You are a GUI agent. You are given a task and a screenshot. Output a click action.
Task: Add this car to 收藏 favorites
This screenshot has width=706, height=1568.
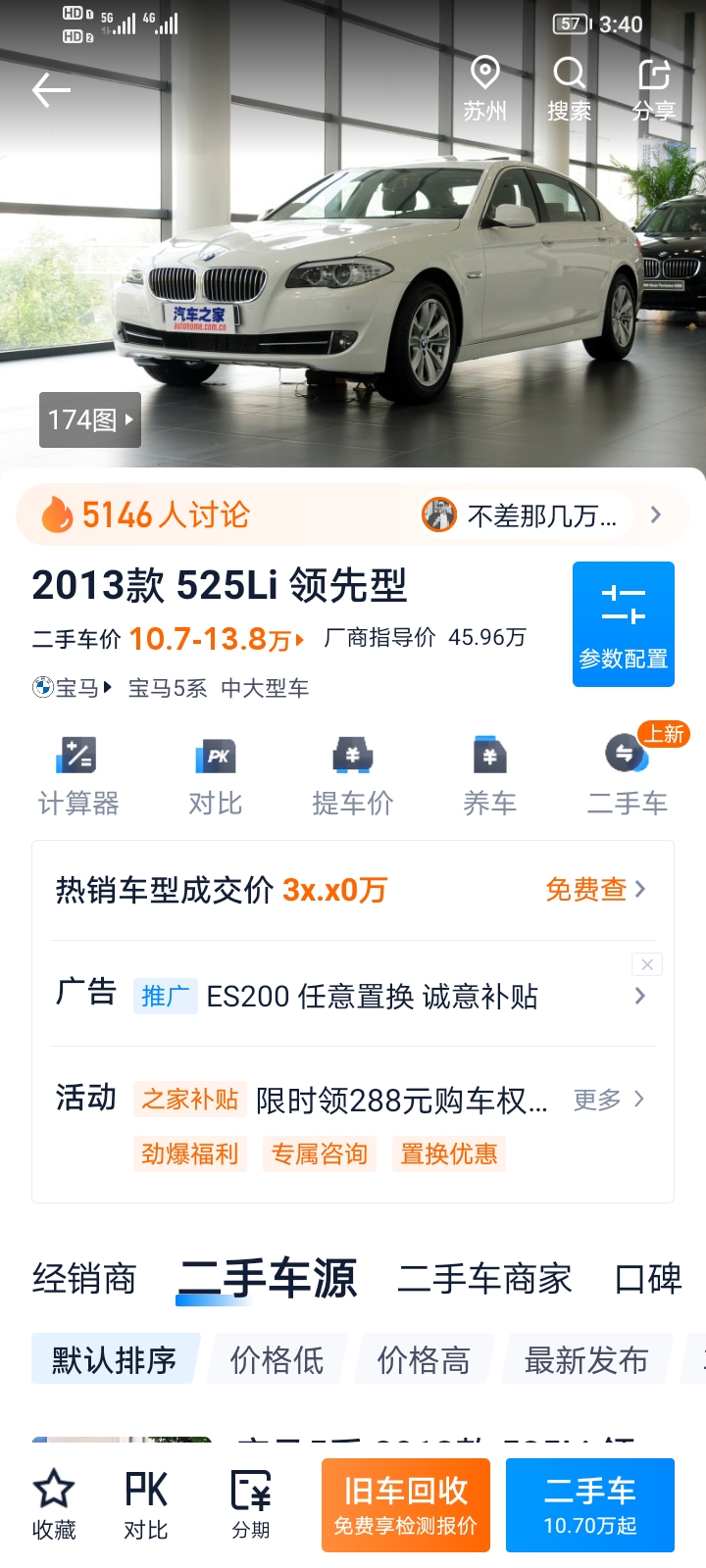pyautogui.click(x=54, y=1505)
